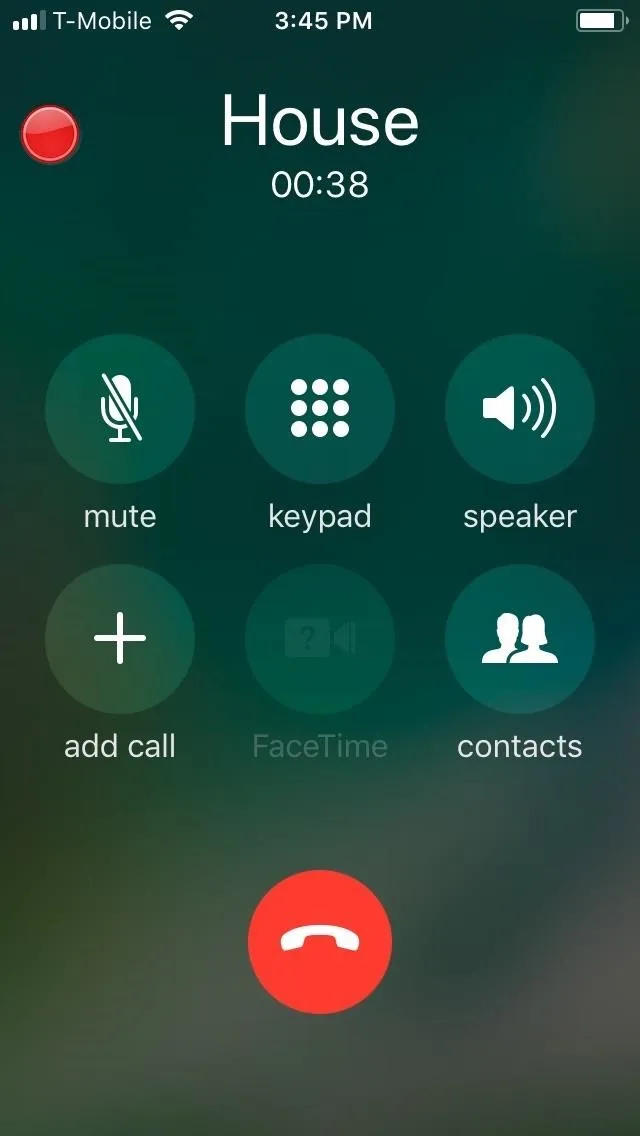Add another call
640x1136 pixels.
[120, 639]
